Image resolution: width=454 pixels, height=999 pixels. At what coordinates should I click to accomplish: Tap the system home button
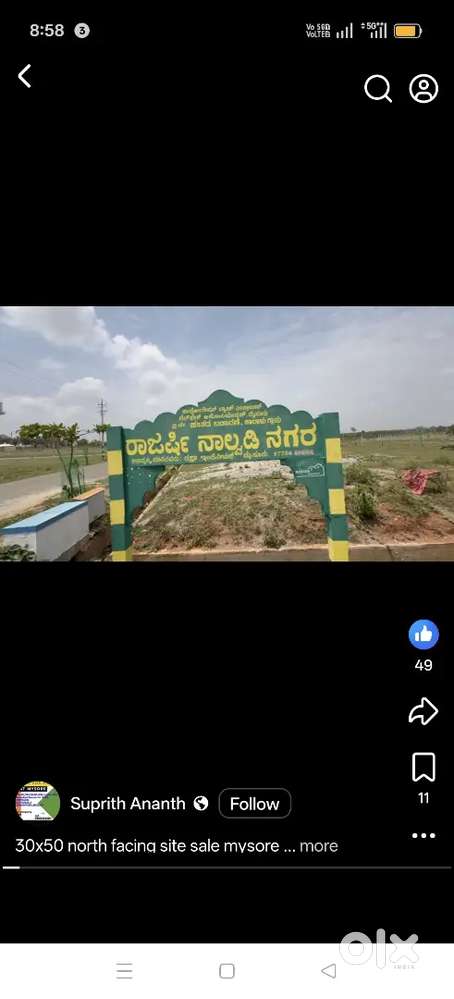click(x=227, y=970)
